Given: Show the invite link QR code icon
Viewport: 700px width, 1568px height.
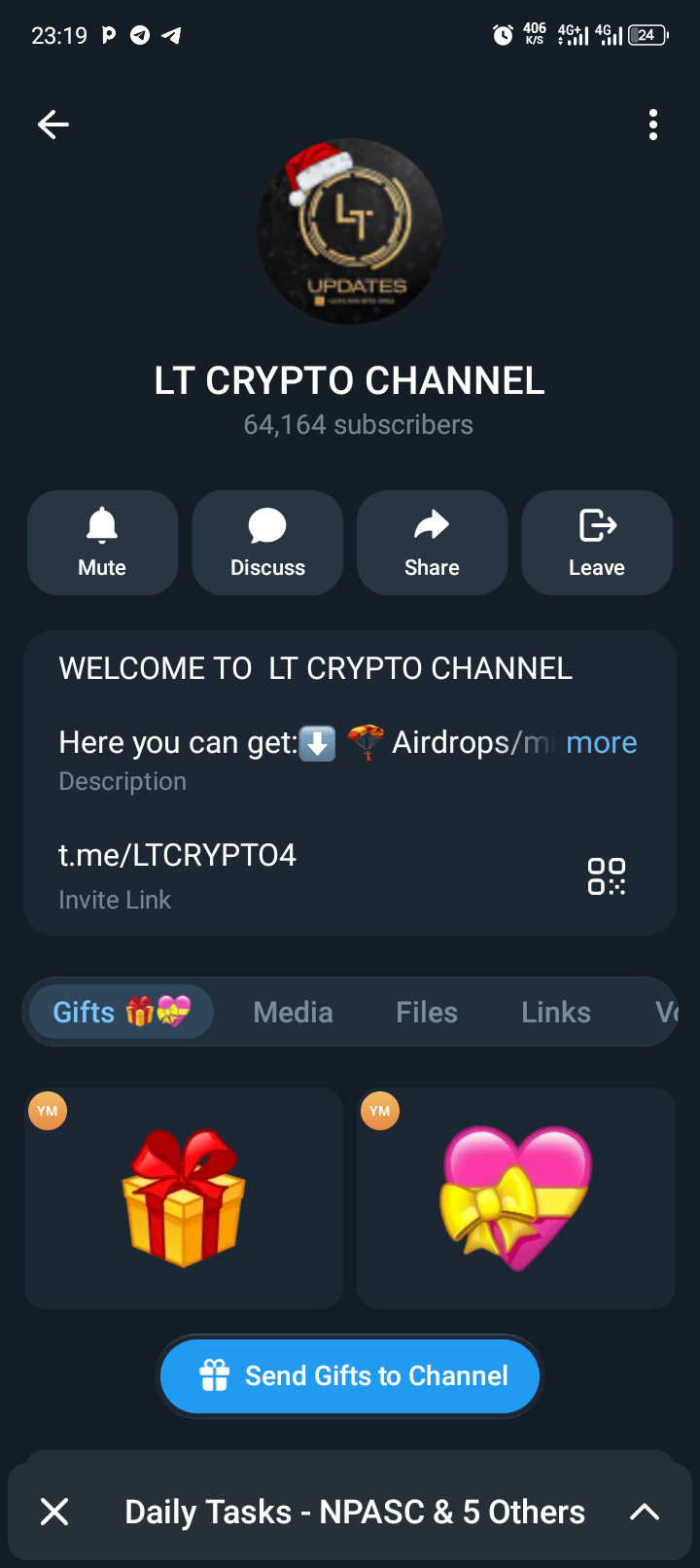Looking at the screenshot, I should [606, 875].
